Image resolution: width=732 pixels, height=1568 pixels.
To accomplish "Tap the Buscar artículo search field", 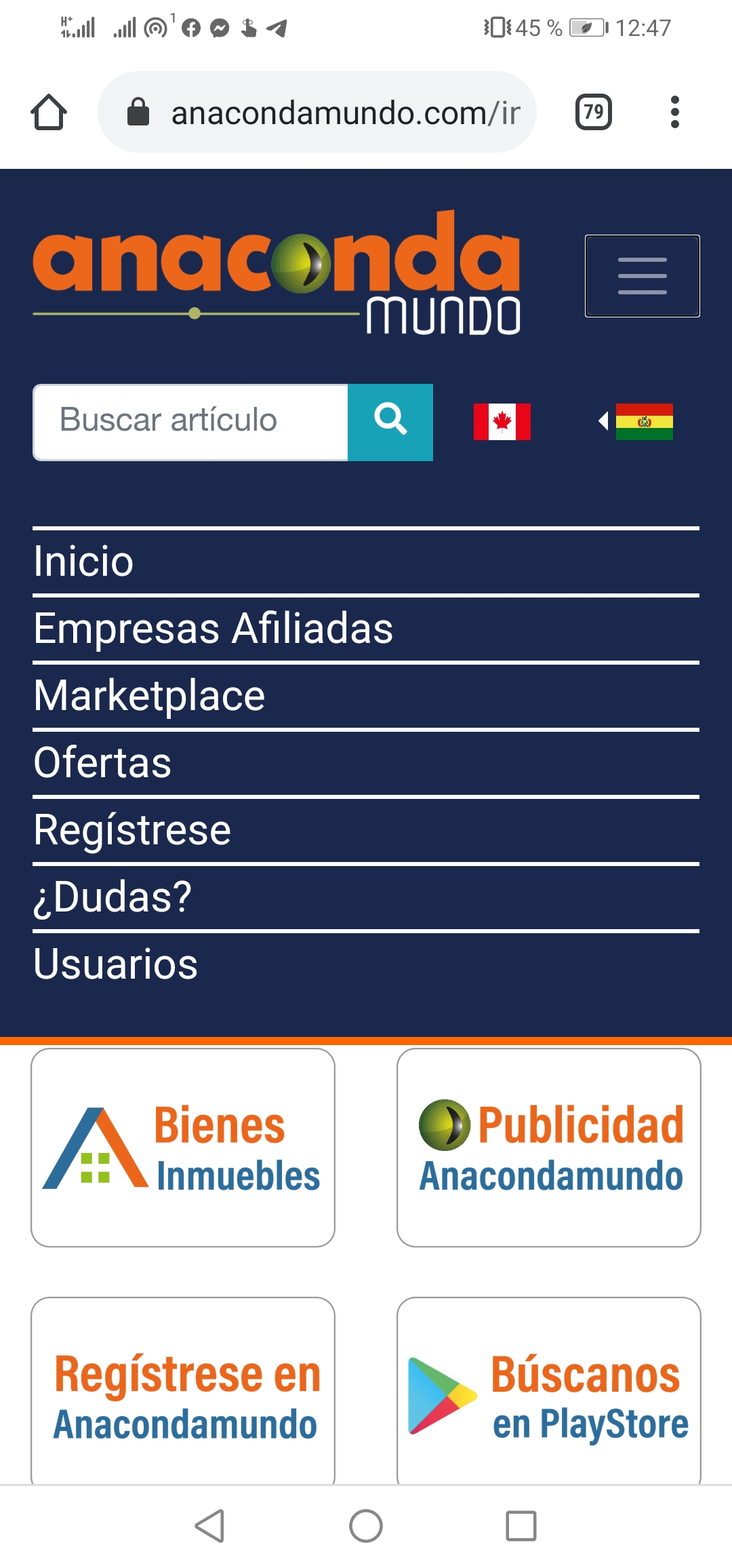I will click(x=191, y=422).
